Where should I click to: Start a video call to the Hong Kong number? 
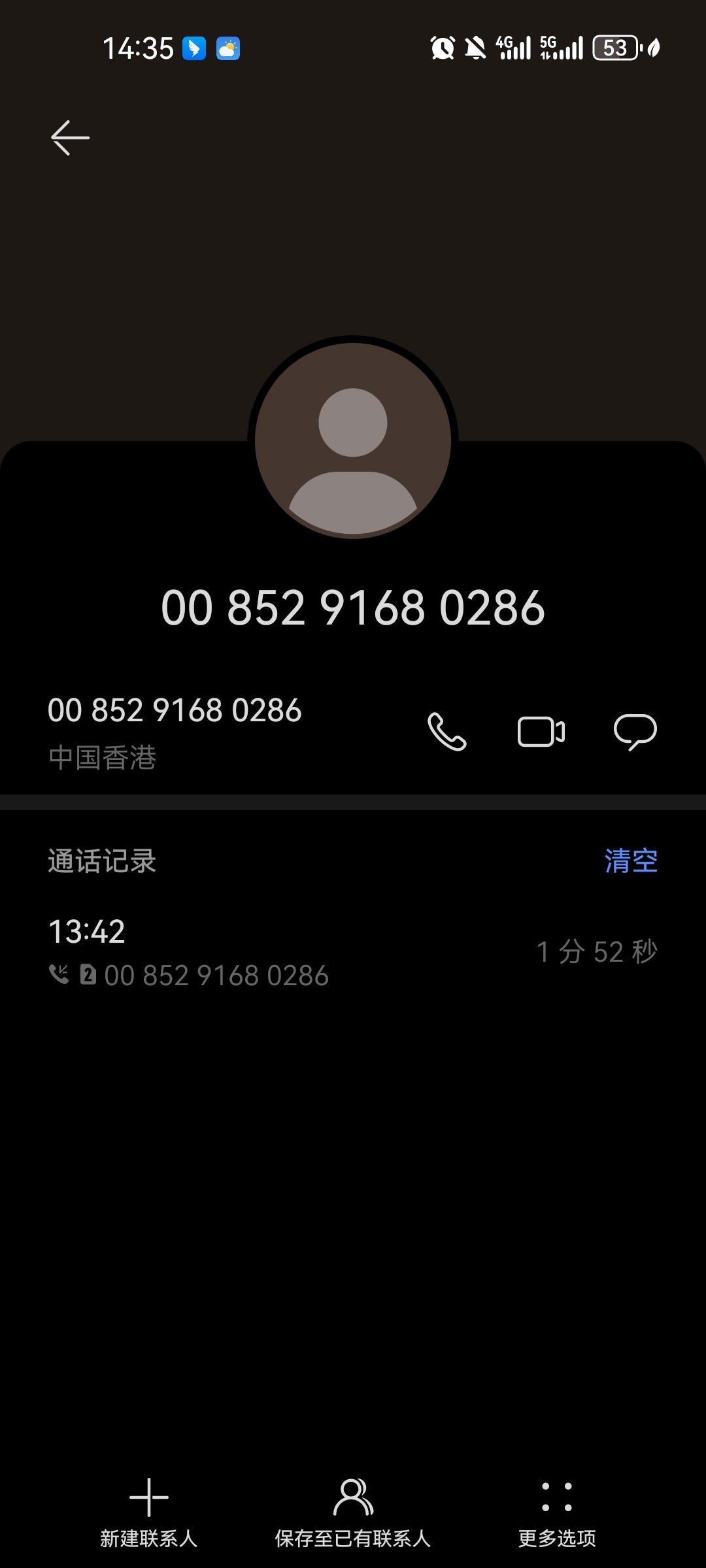(x=541, y=732)
